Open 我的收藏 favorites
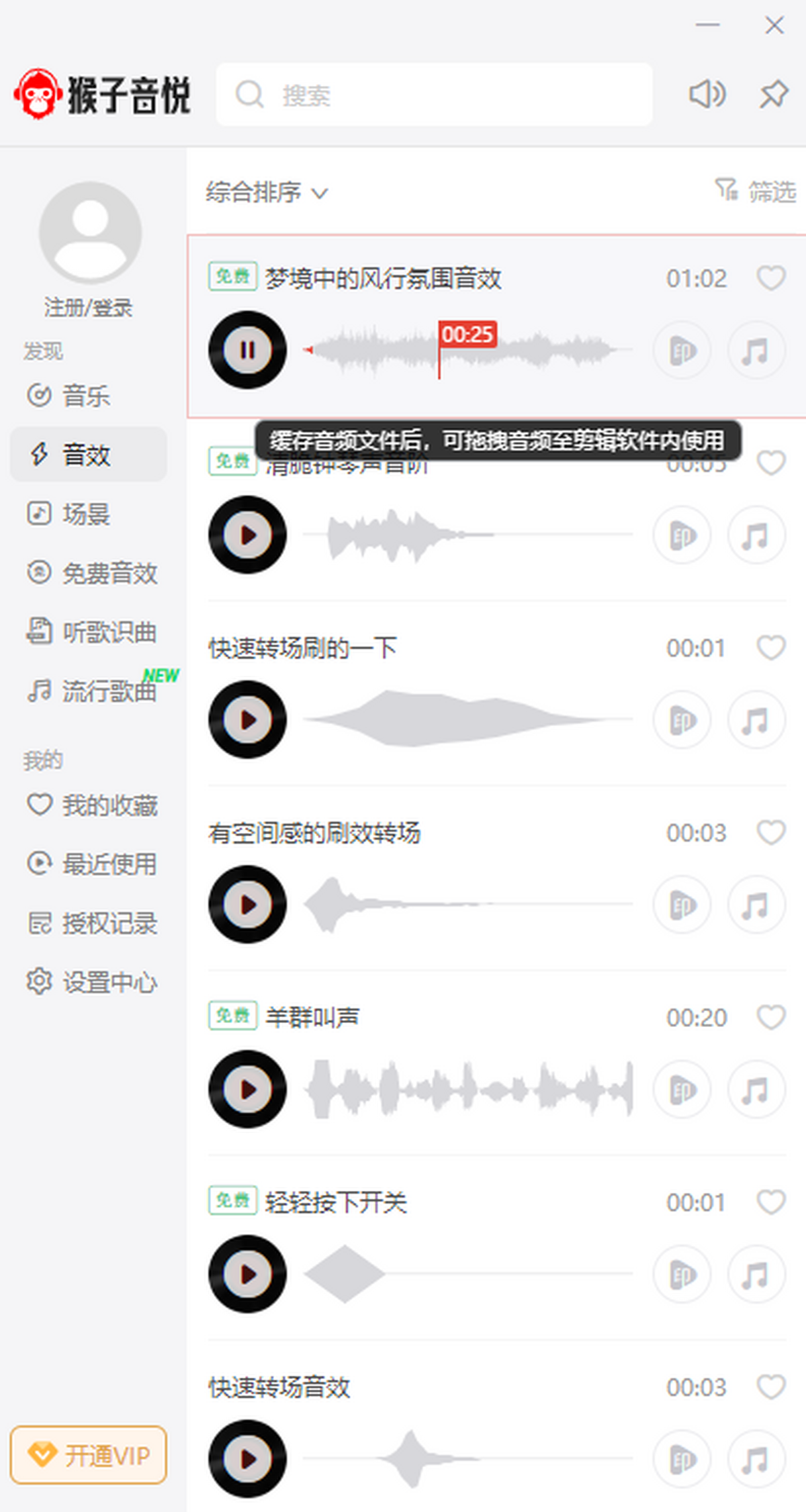Viewport: 806px width, 1512px height. 107,805
